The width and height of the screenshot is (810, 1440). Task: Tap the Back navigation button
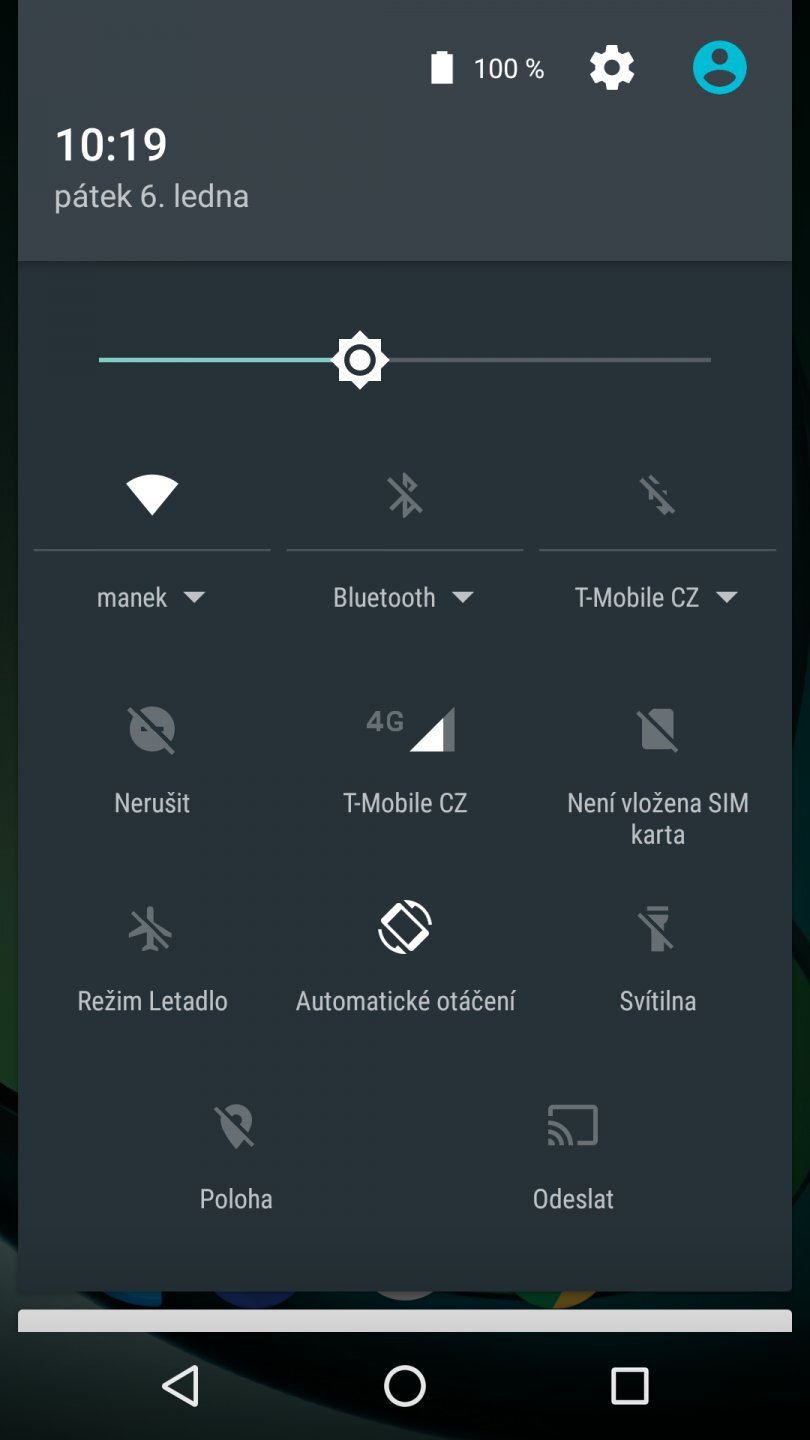180,1386
